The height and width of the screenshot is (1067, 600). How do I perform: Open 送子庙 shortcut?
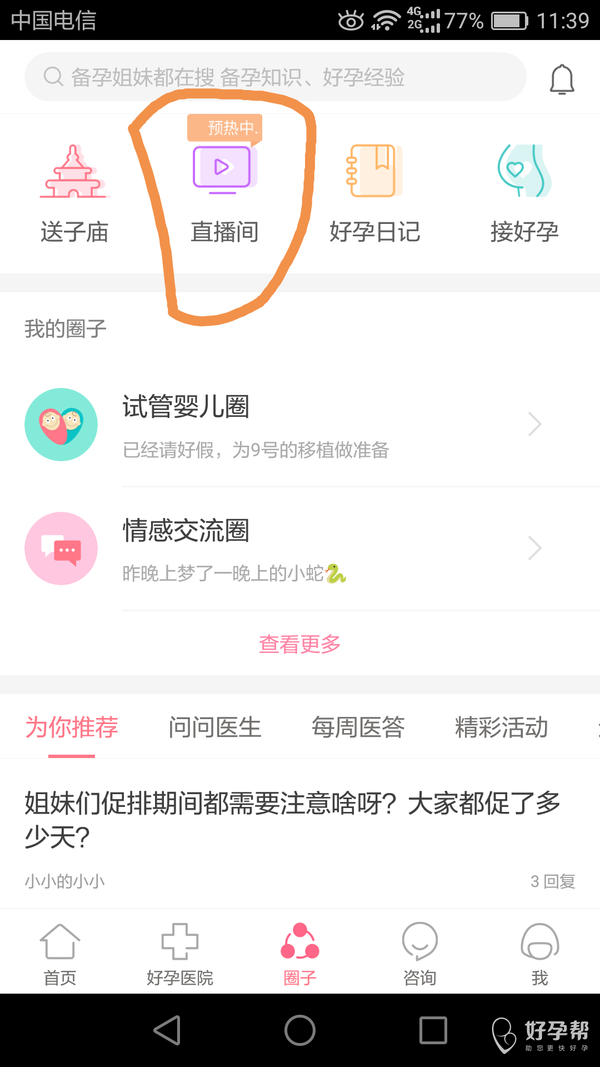click(74, 195)
